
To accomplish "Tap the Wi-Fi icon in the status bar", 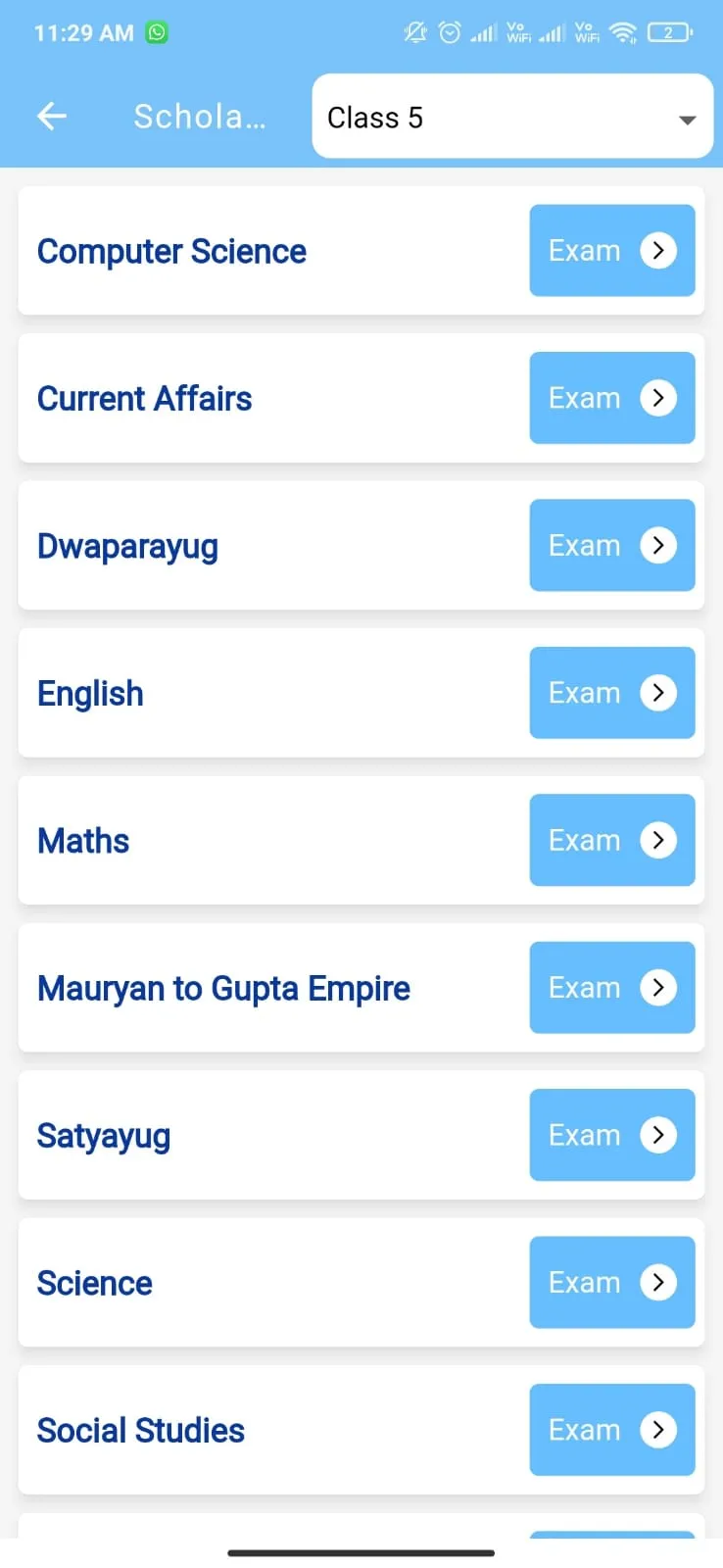I will [x=623, y=32].
